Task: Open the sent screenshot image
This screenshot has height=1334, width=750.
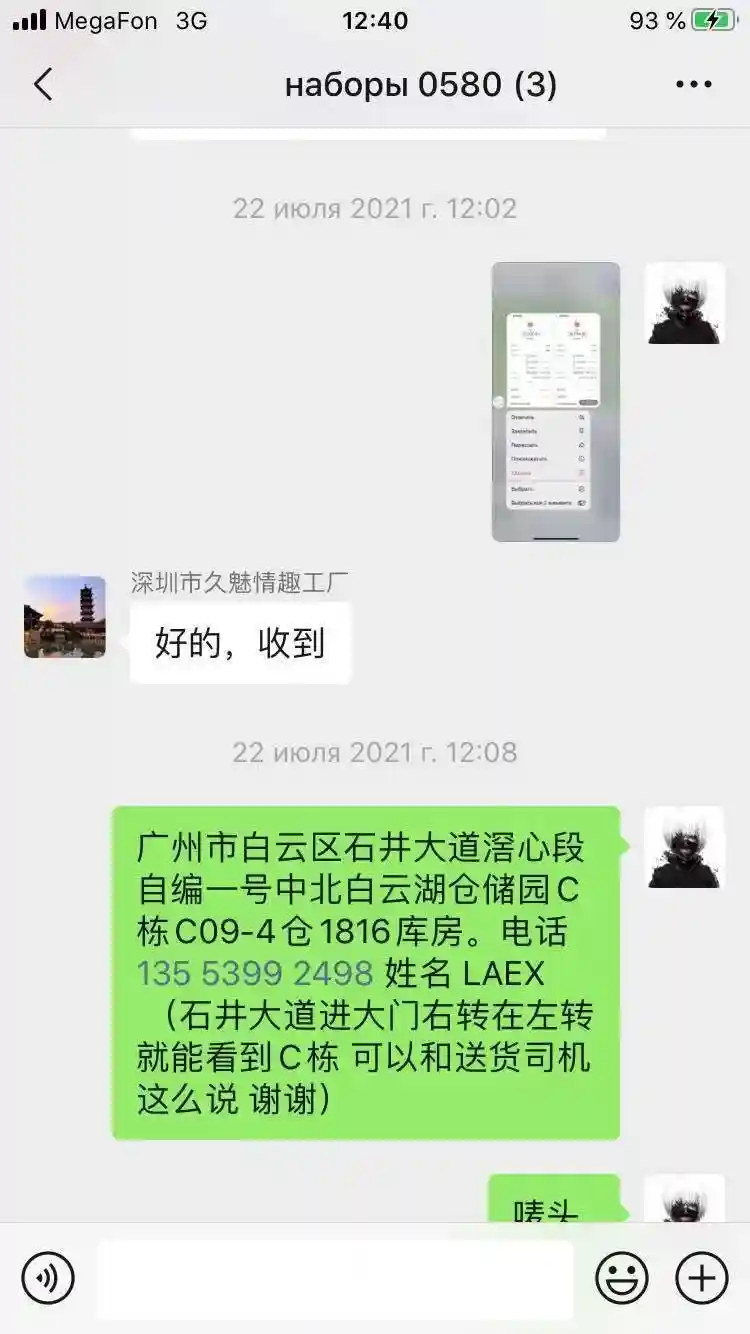Action: click(x=555, y=401)
